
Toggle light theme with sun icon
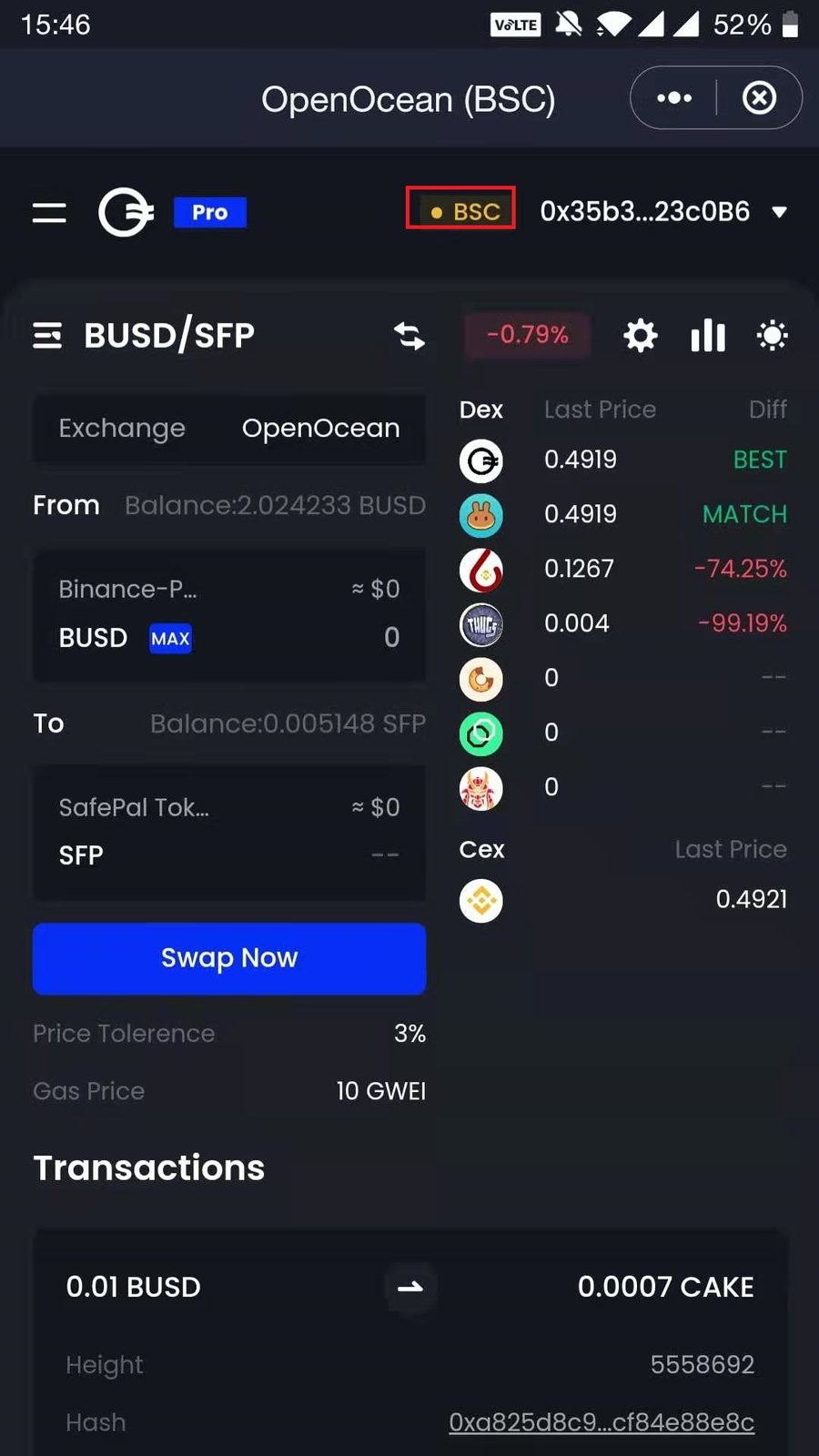tap(773, 336)
